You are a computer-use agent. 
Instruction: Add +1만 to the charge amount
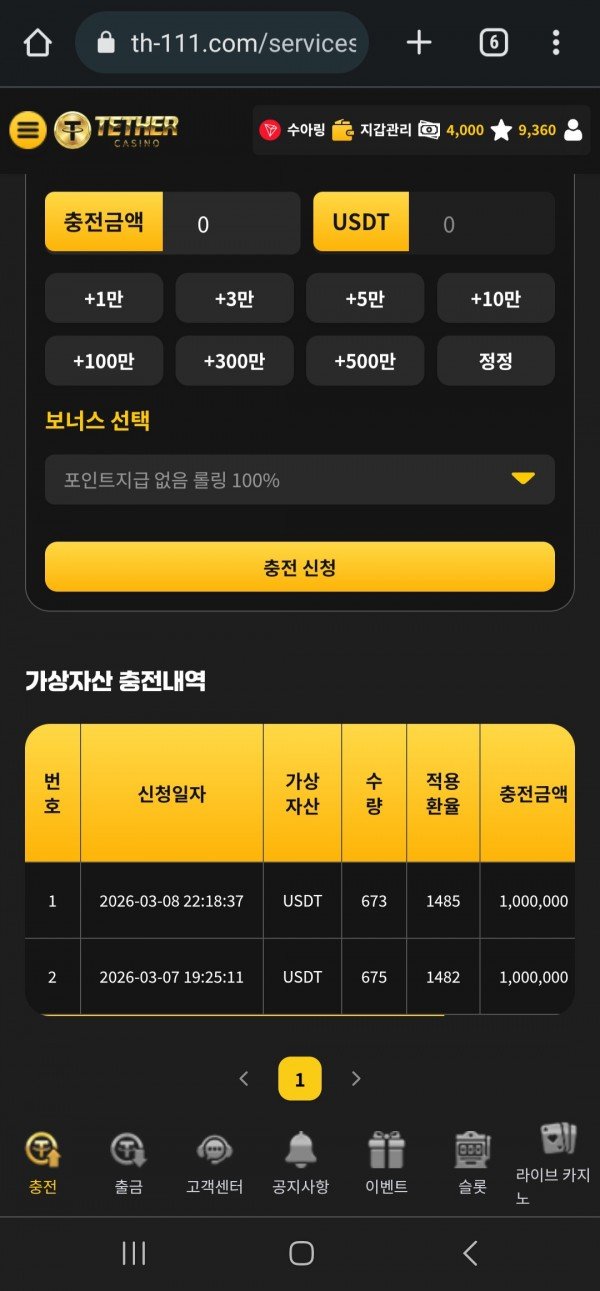tap(104, 299)
